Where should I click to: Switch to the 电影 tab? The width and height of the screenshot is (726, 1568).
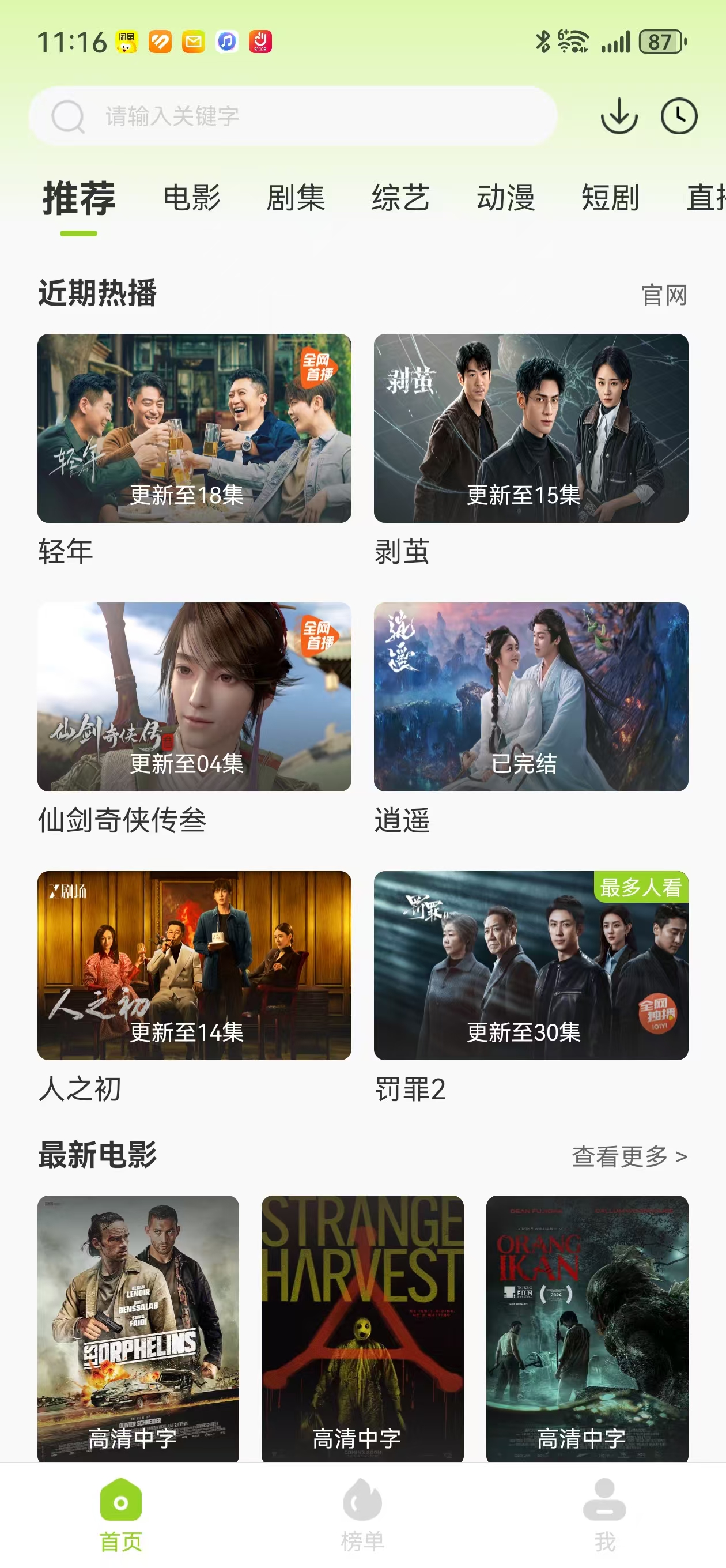[x=192, y=198]
